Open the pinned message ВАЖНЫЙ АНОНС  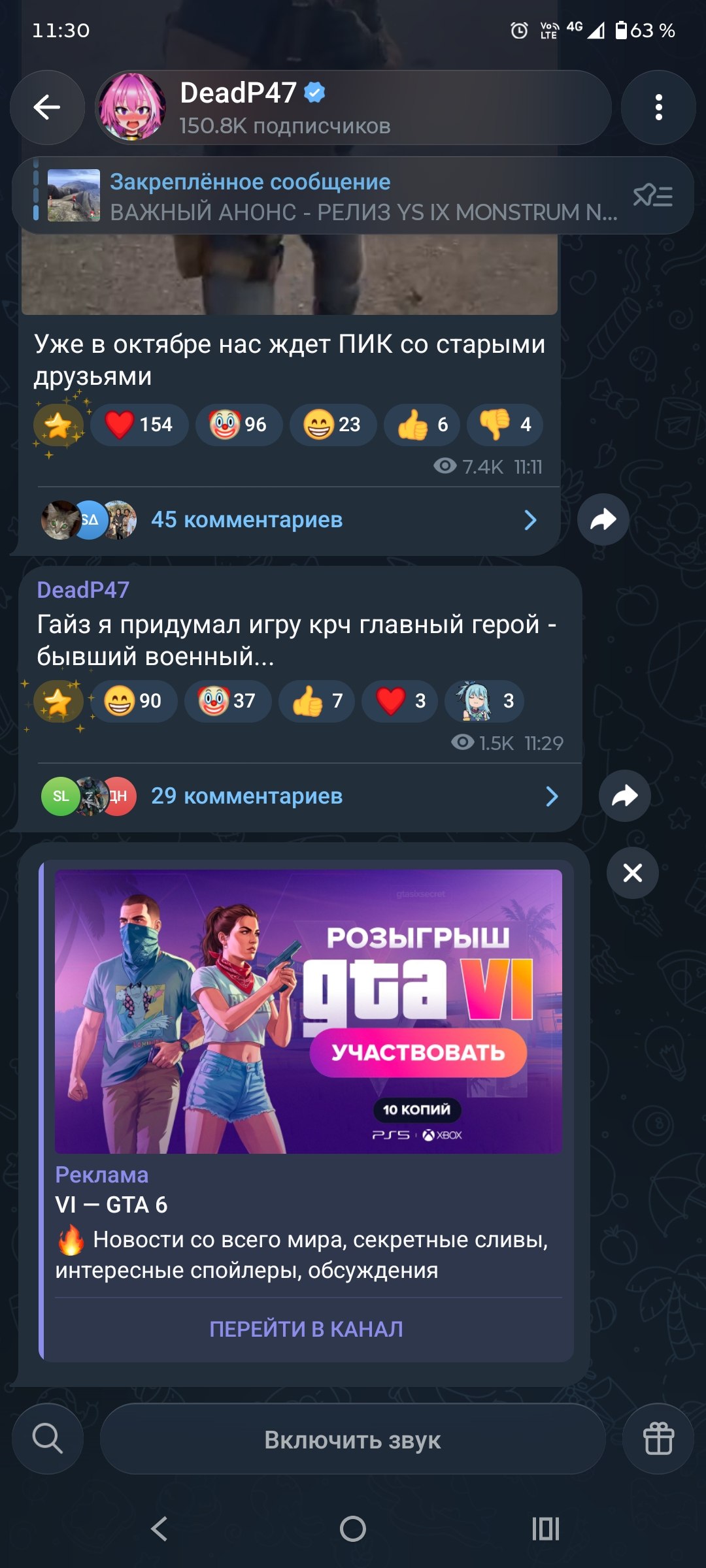click(327, 196)
